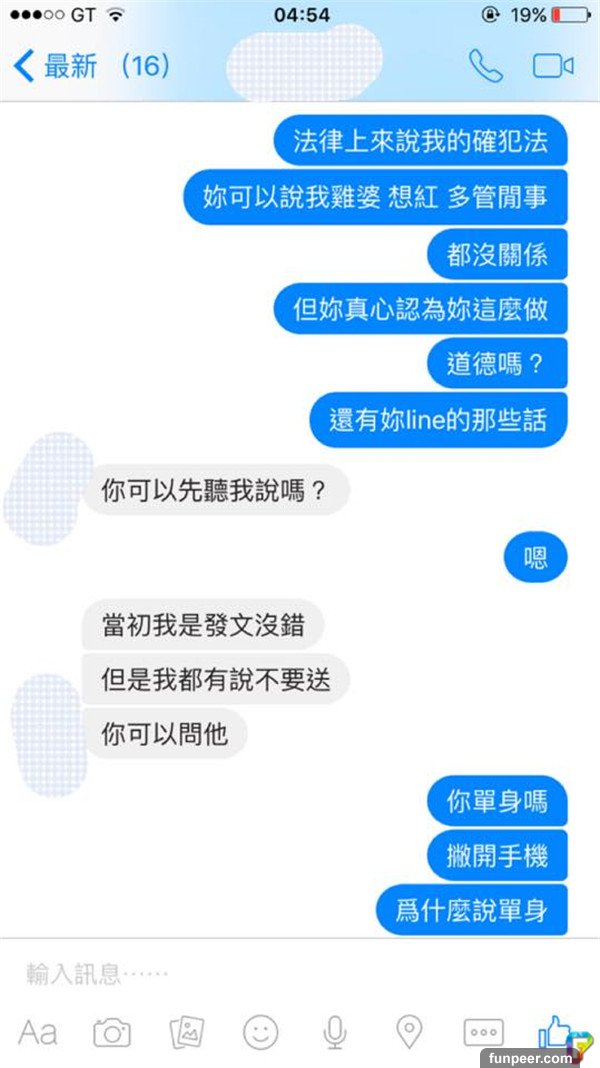Open the camera to take a photo
The image size is (600, 1068).
pos(112,1032)
